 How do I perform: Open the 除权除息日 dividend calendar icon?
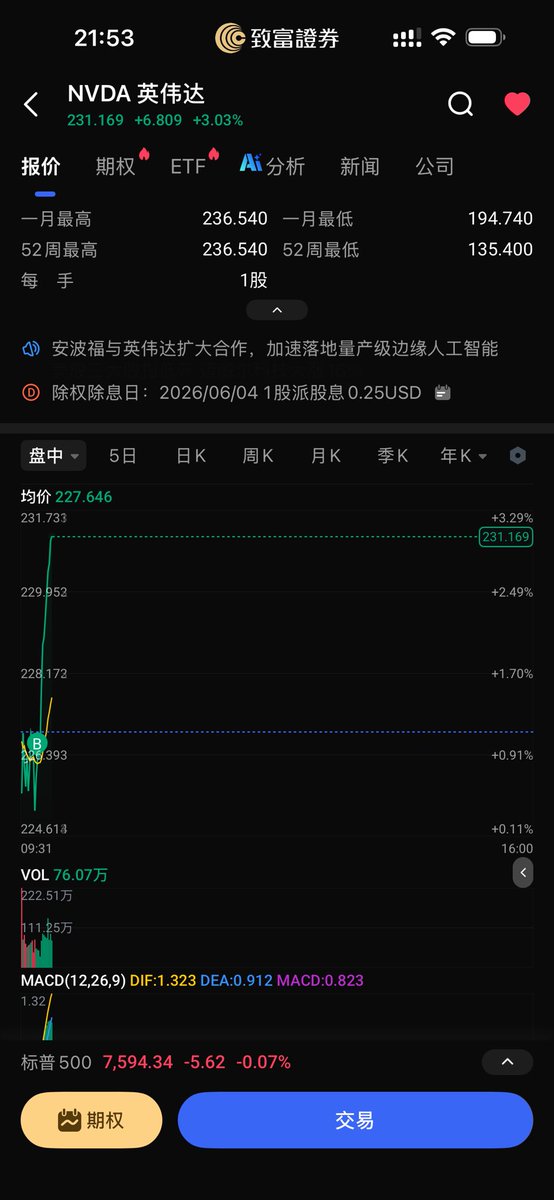pyautogui.click(x=443, y=393)
